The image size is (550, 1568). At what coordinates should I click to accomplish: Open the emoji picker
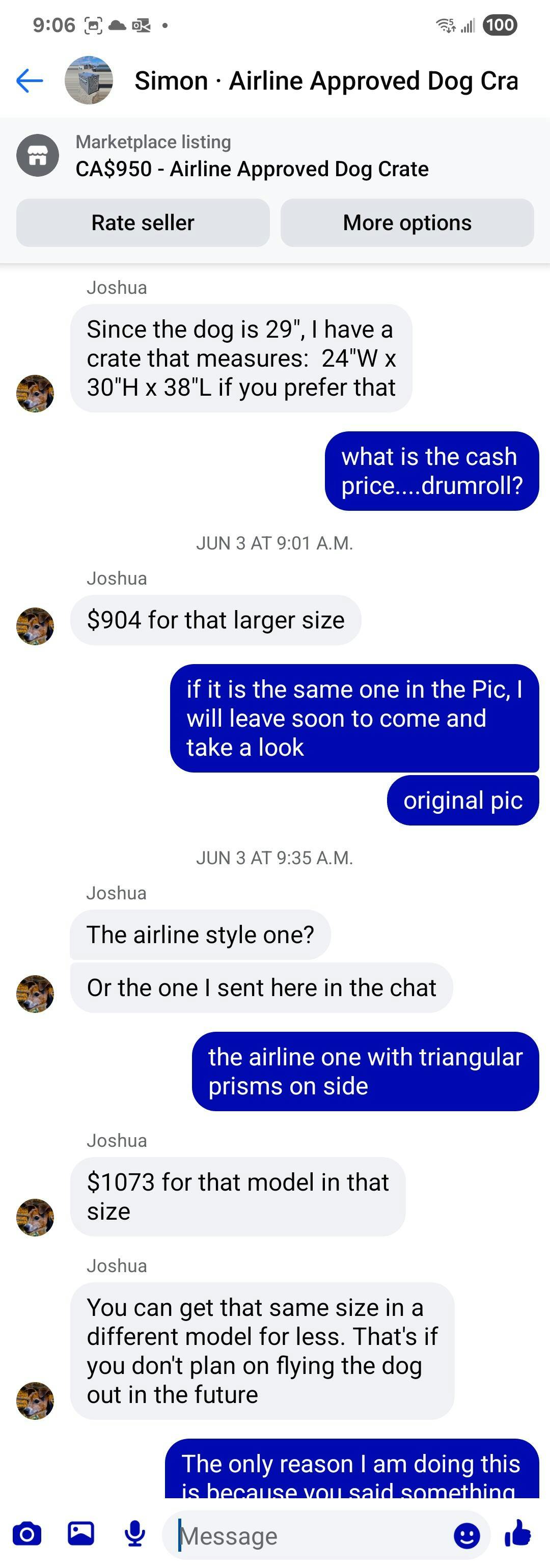466,1536
